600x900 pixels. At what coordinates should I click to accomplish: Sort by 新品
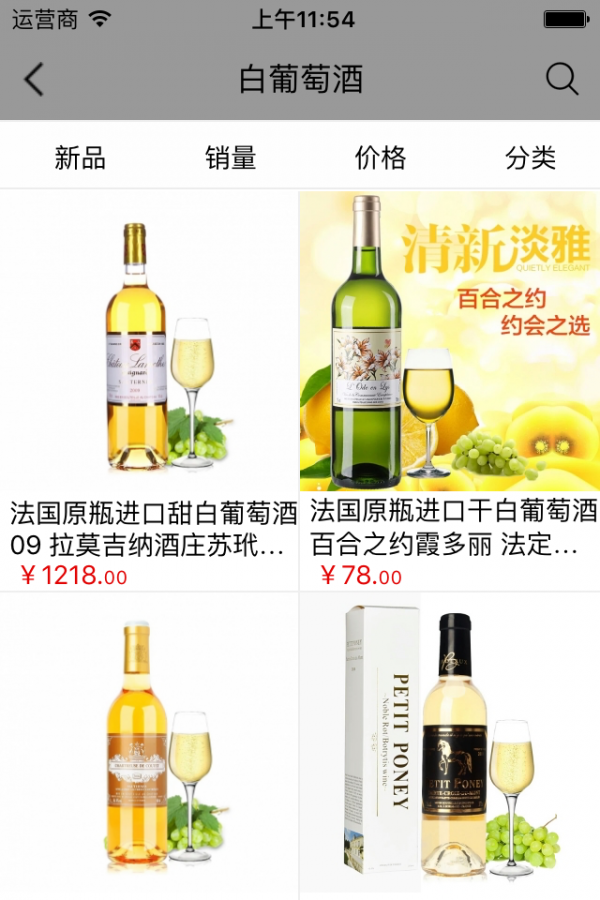point(80,157)
